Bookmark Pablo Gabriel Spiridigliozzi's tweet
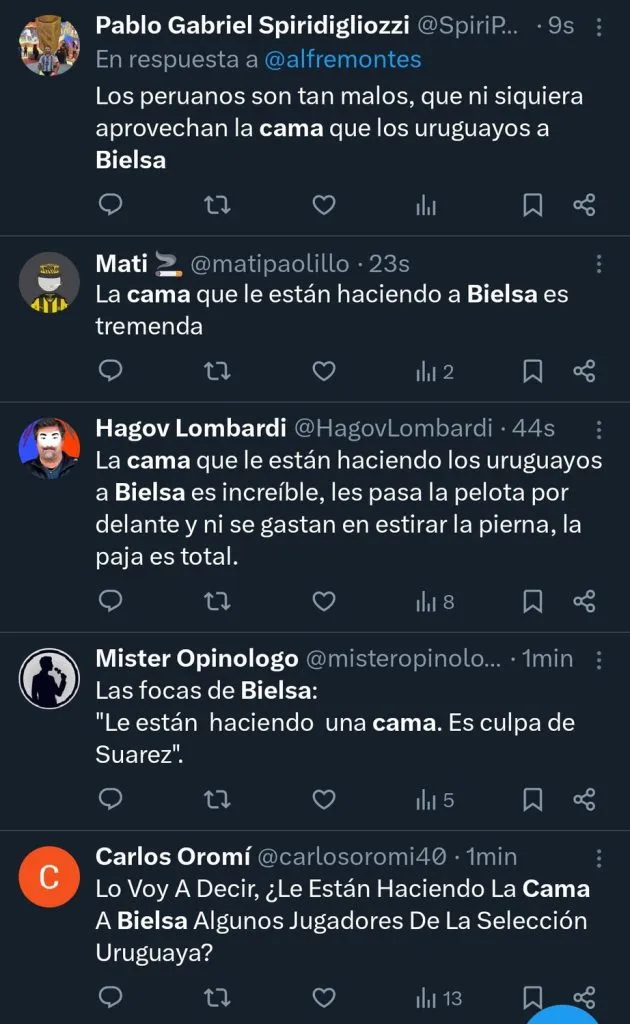 [533, 205]
